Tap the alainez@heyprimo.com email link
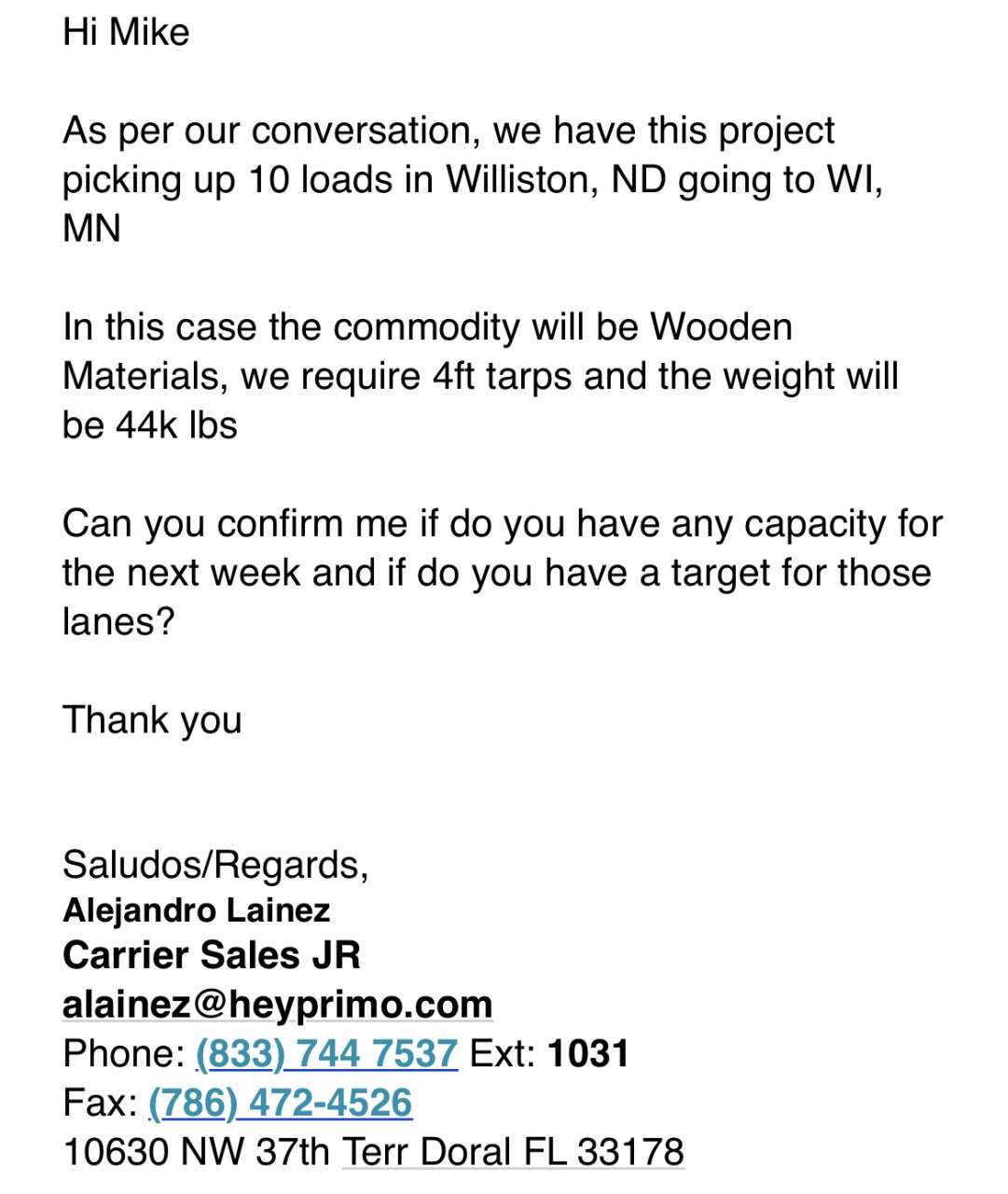Screen dimensions: 1008x1194 pos(277,1005)
